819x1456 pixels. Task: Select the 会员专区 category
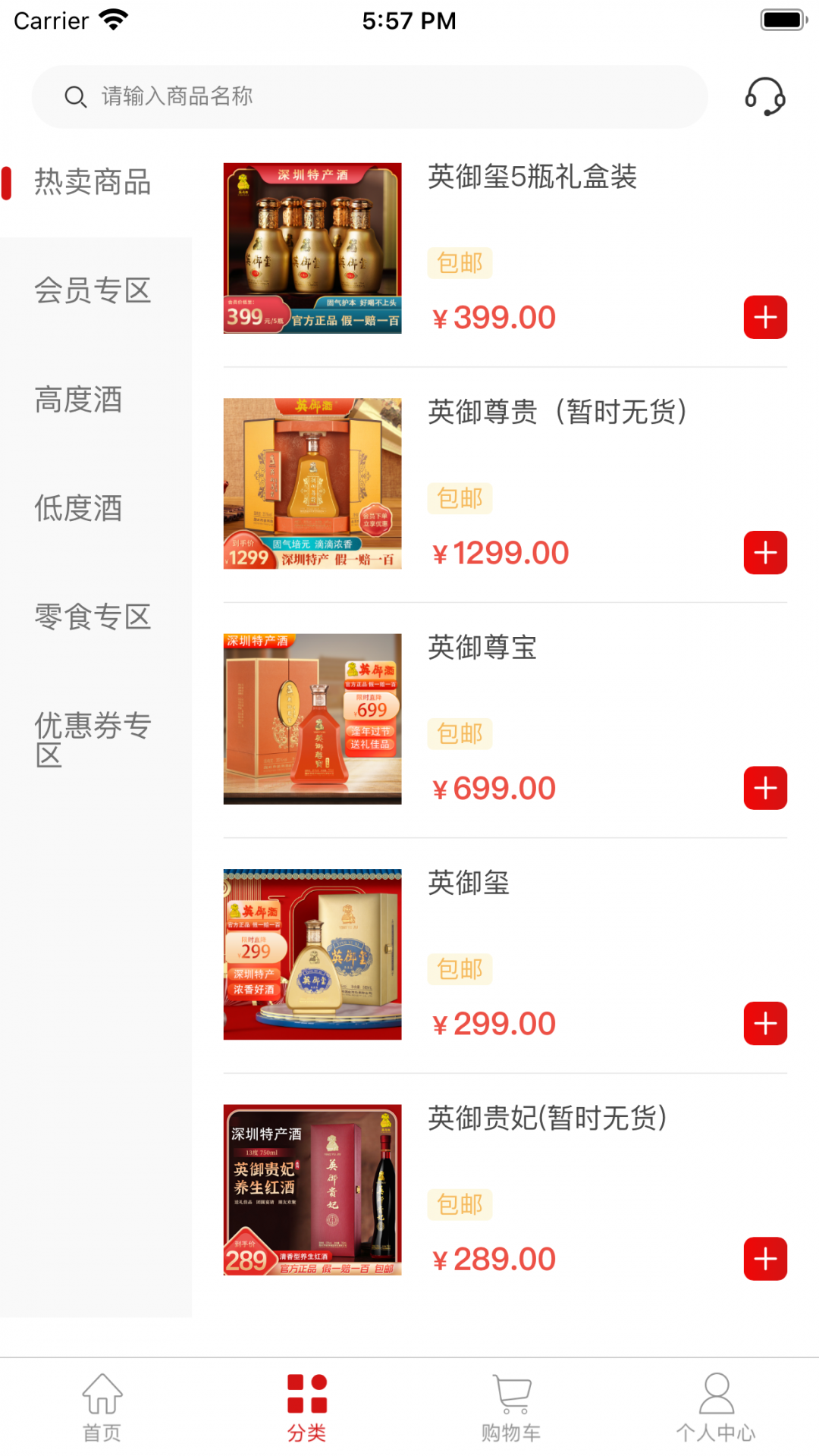tap(93, 290)
